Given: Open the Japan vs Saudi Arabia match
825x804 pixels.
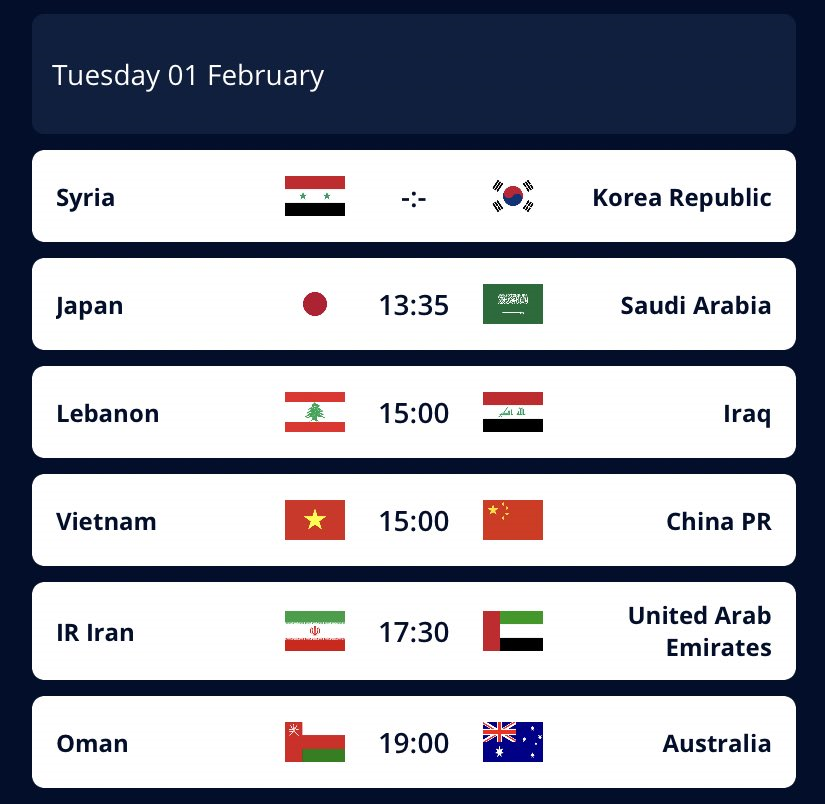Looking at the screenshot, I should click(413, 305).
